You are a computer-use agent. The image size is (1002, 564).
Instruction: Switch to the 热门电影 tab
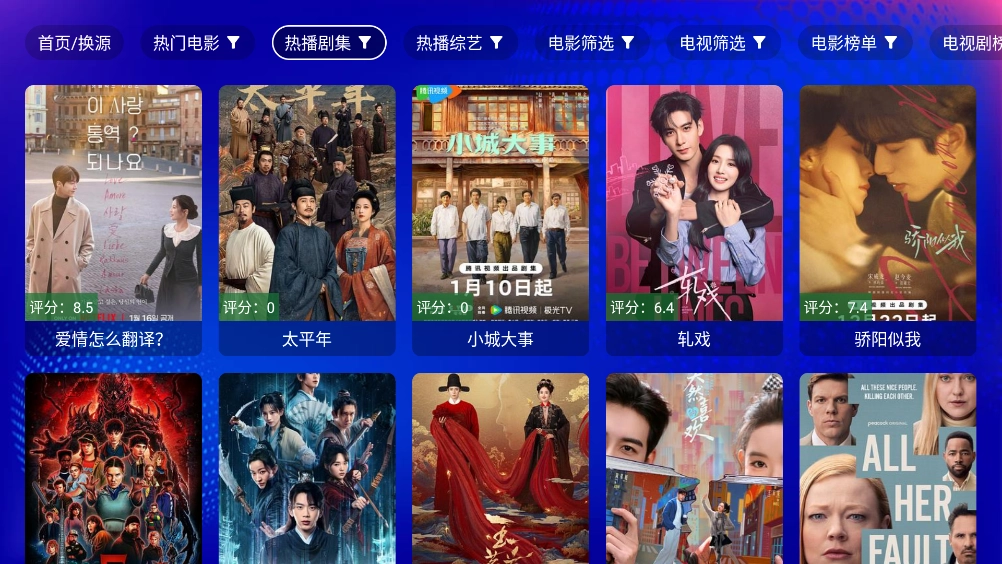pyautogui.click(x=196, y=43)
